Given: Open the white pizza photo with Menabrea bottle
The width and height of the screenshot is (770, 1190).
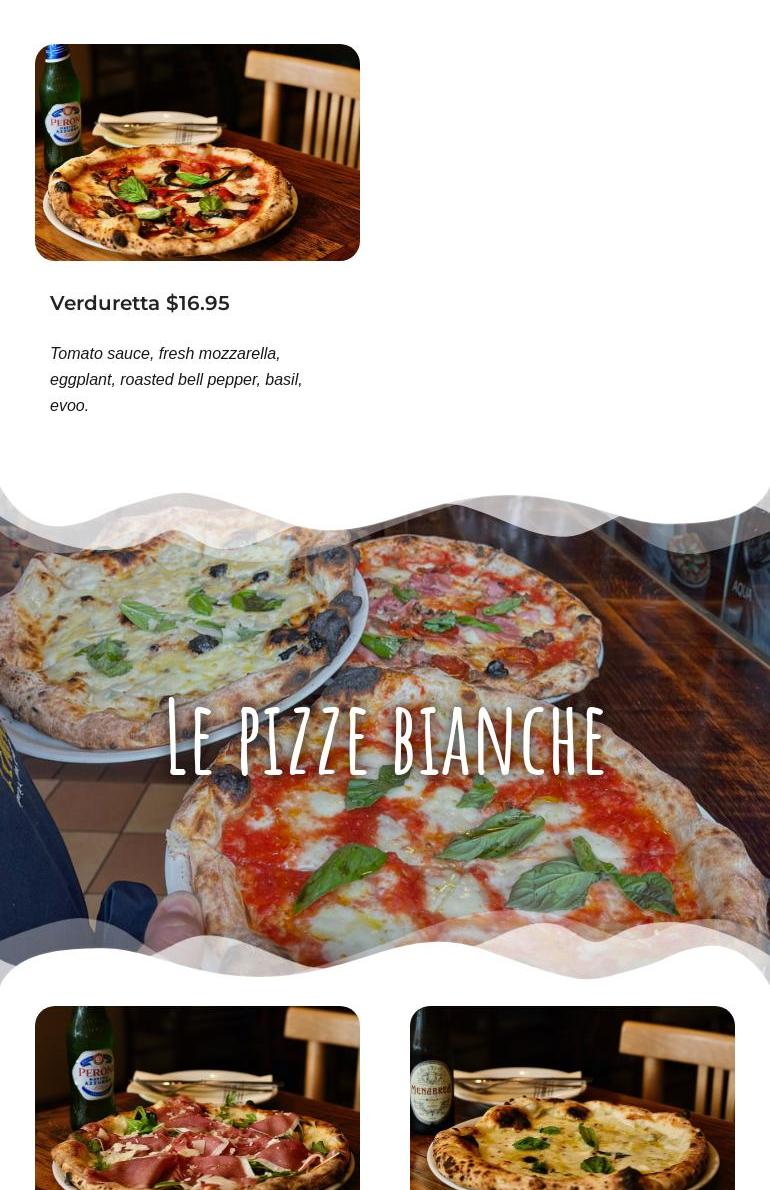Looking at the screenshot, I should click(572, 1097).
